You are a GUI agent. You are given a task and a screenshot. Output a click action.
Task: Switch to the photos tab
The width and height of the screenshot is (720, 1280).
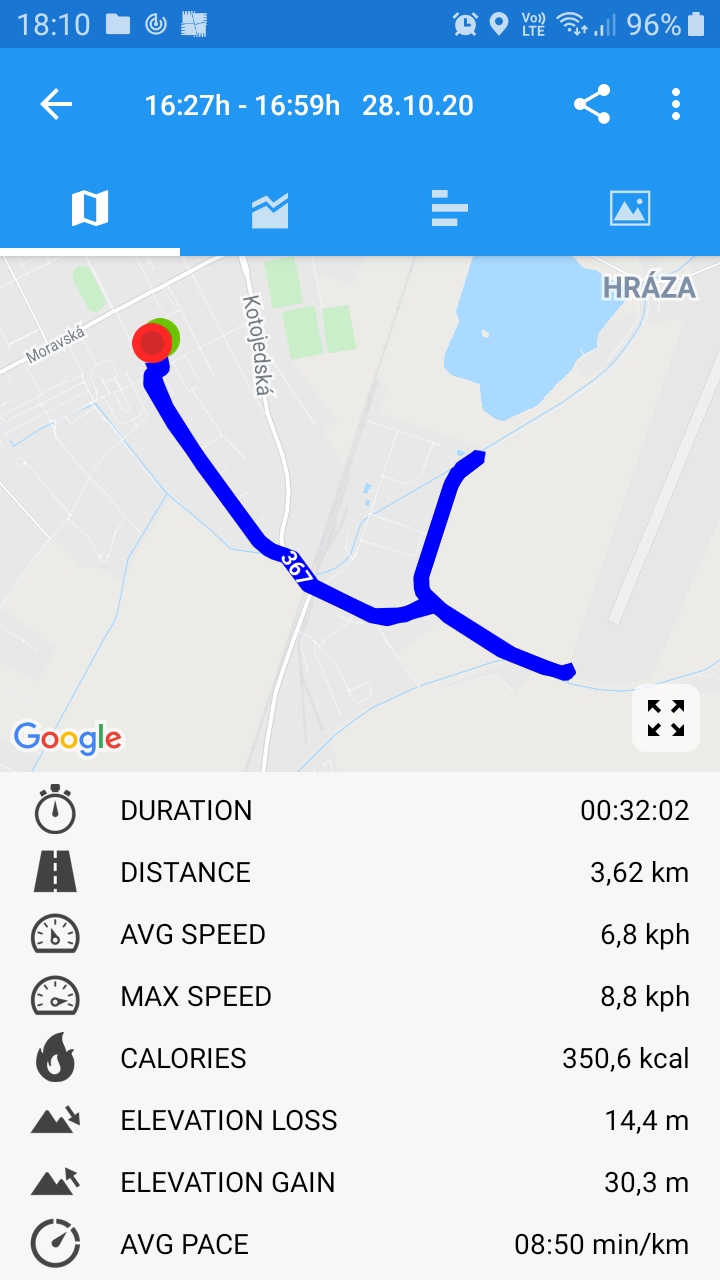[630, 209]
